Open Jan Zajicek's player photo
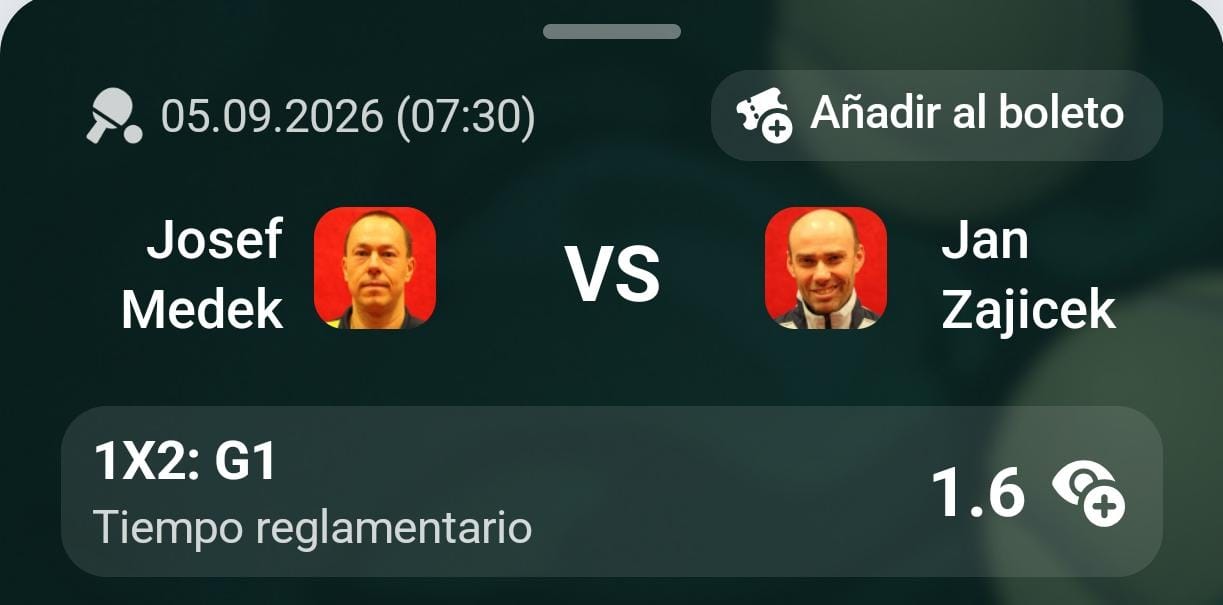Image resolution: width=1223 pixels, height=605 pixels. (x=826, y=268)
